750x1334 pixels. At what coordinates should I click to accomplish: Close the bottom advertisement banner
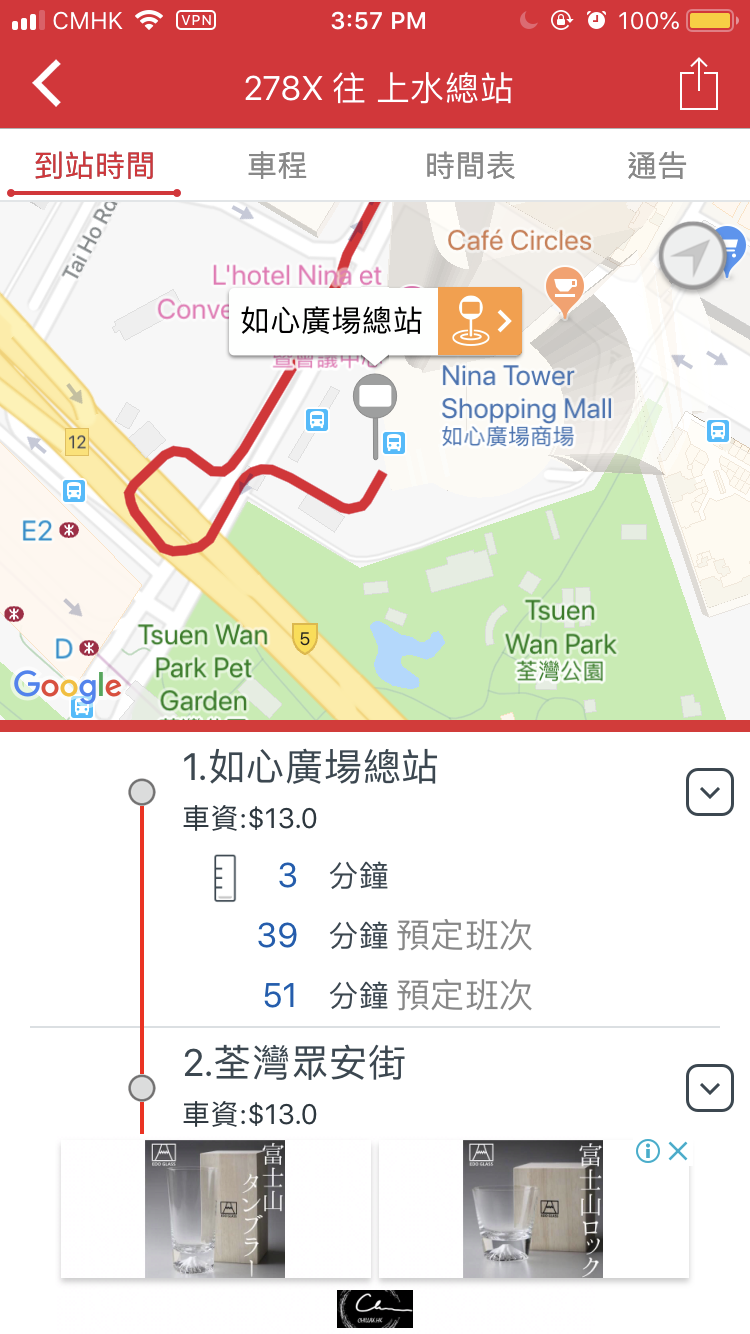tap(678, 1151)
